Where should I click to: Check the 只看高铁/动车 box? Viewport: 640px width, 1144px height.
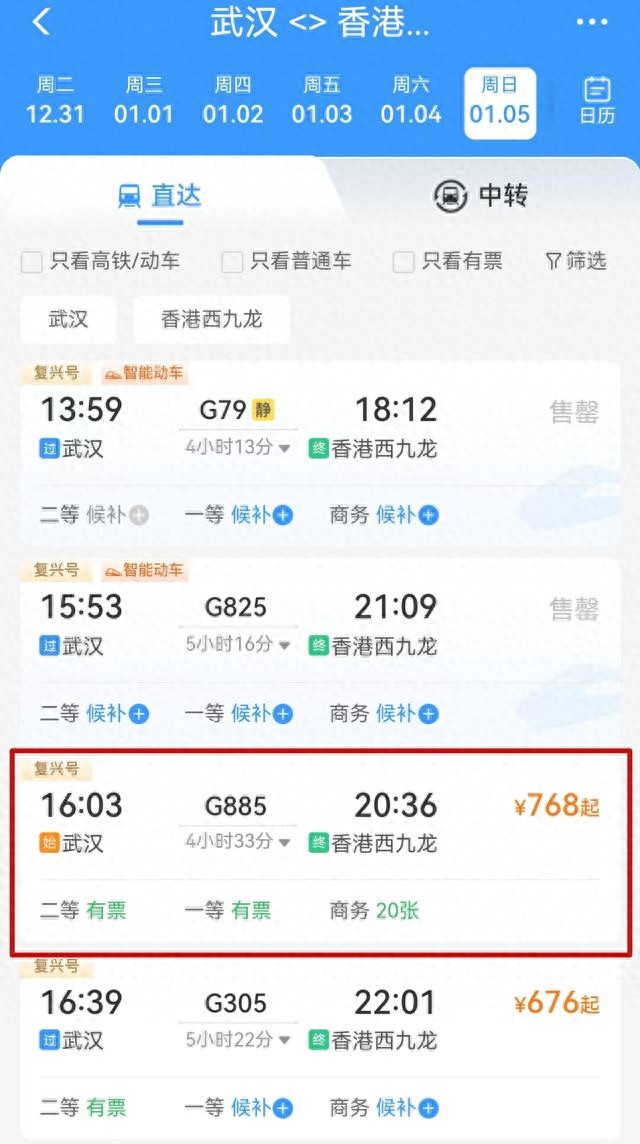[x=32, y=262]
